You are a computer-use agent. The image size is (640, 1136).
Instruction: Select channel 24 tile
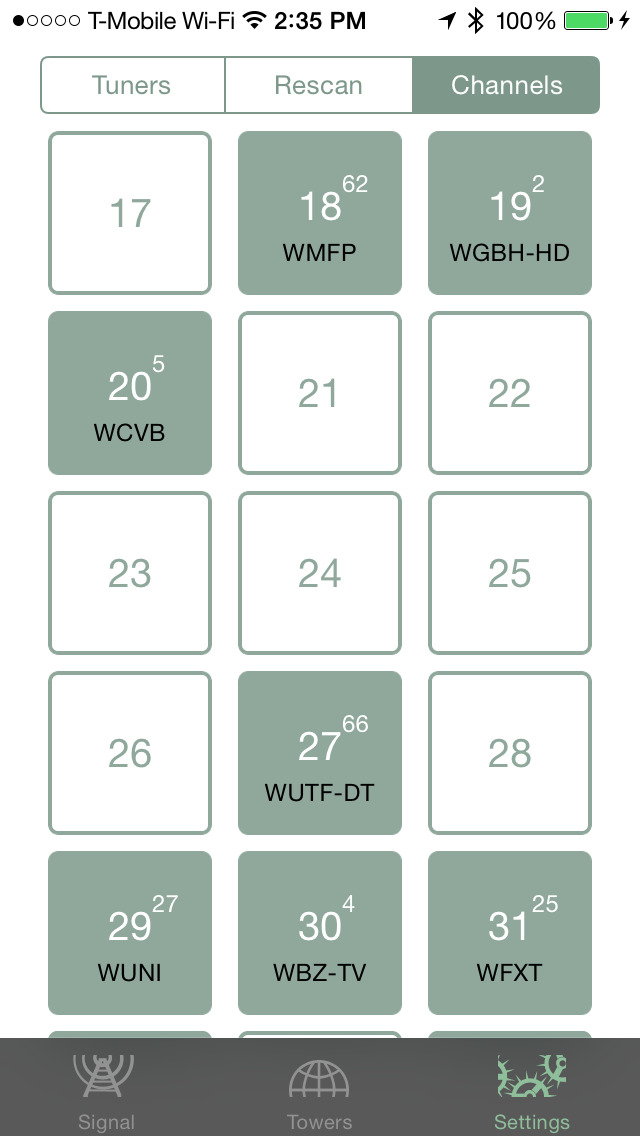click(320, 573)
